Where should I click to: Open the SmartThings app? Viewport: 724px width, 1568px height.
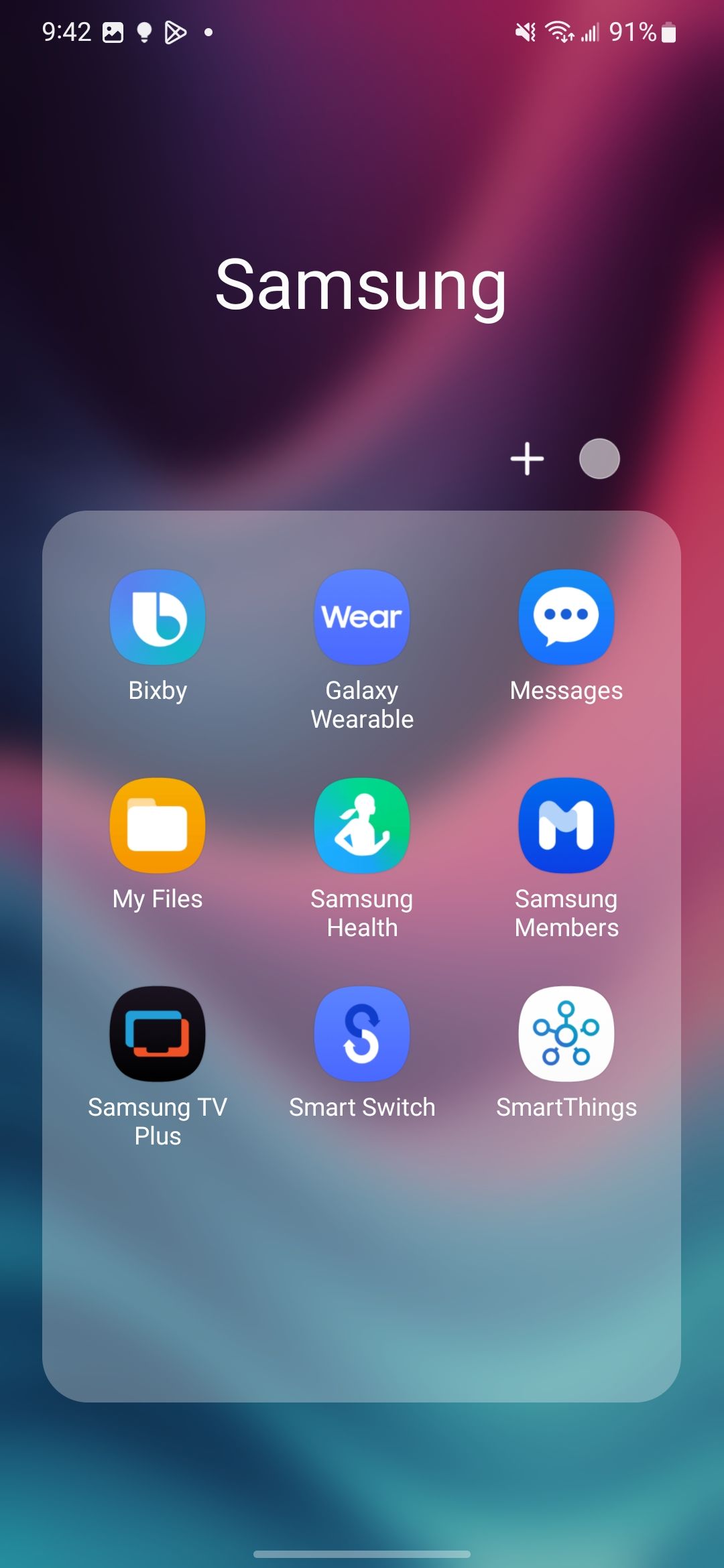tap(566, 1034)
